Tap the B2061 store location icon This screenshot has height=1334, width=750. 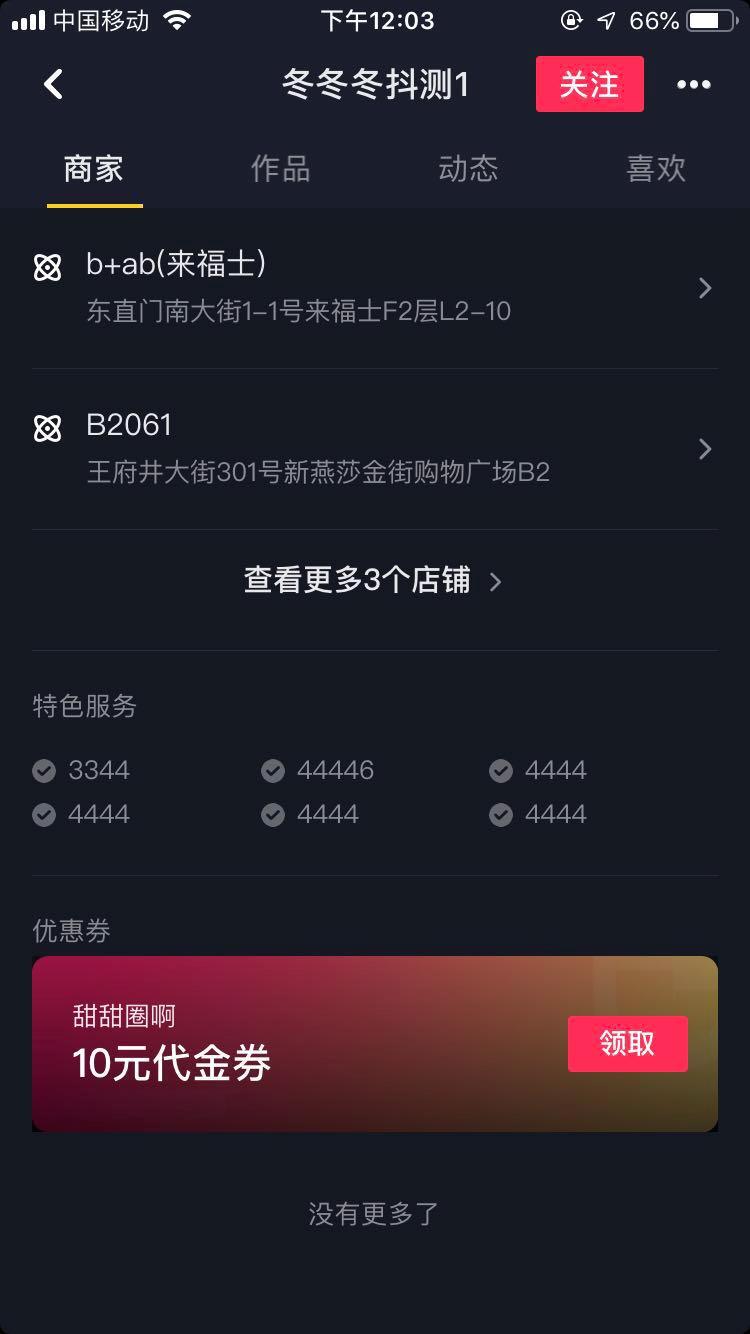tap(47, 425)
